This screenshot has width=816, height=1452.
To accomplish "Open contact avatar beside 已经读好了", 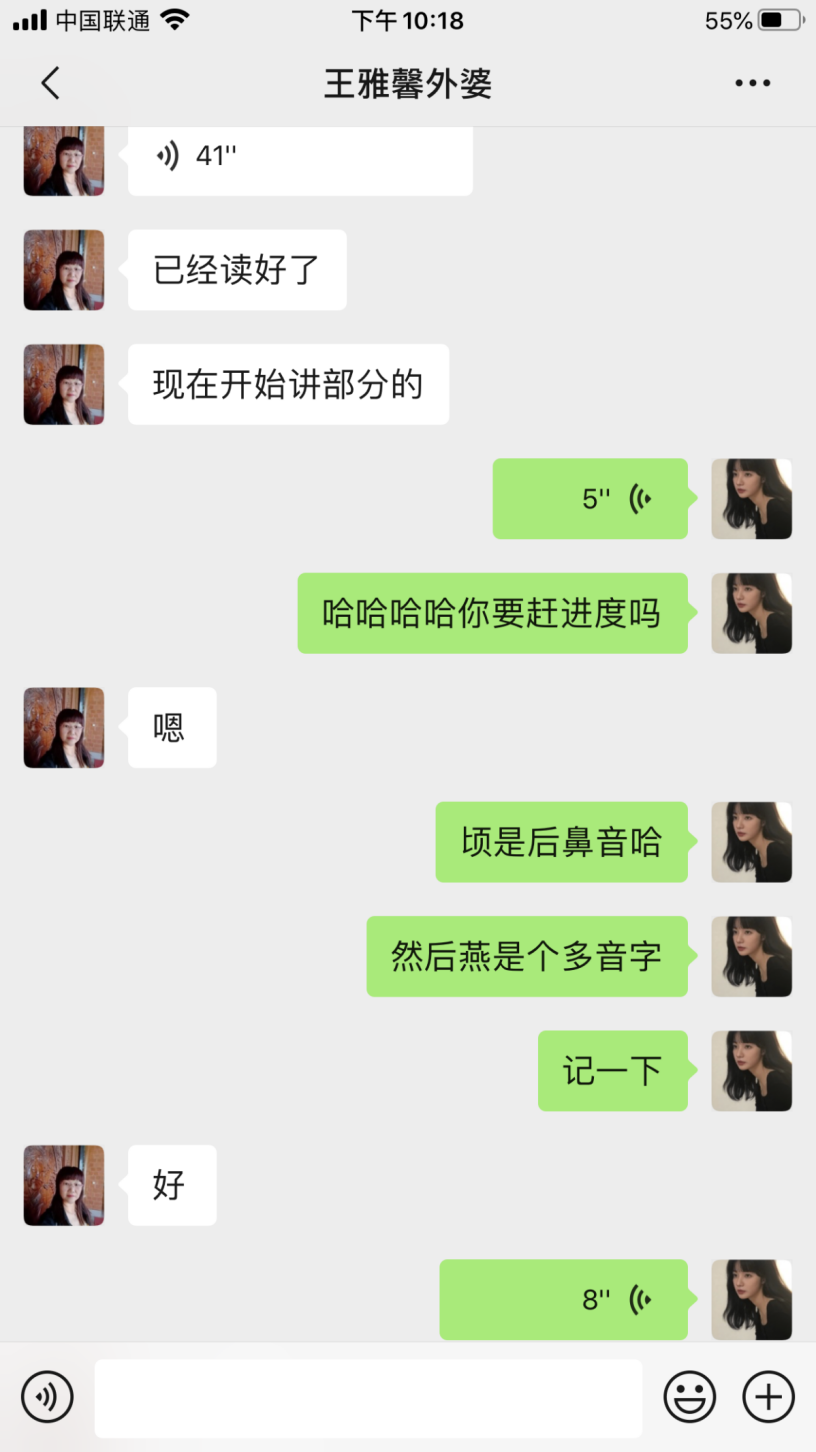I will 64,270.
